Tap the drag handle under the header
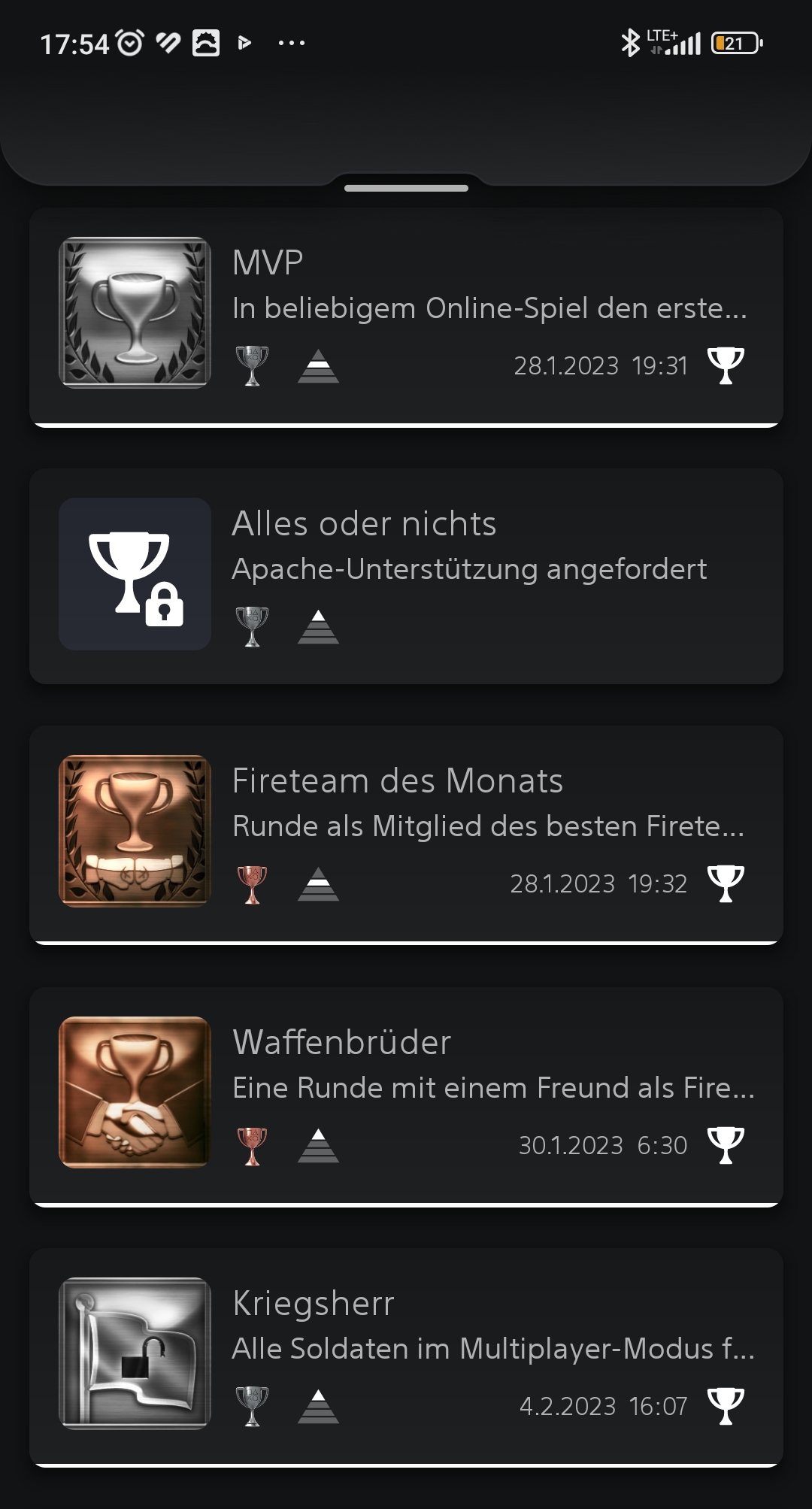The width and height of the screenshot is (812, 1509). coord(406,188)
